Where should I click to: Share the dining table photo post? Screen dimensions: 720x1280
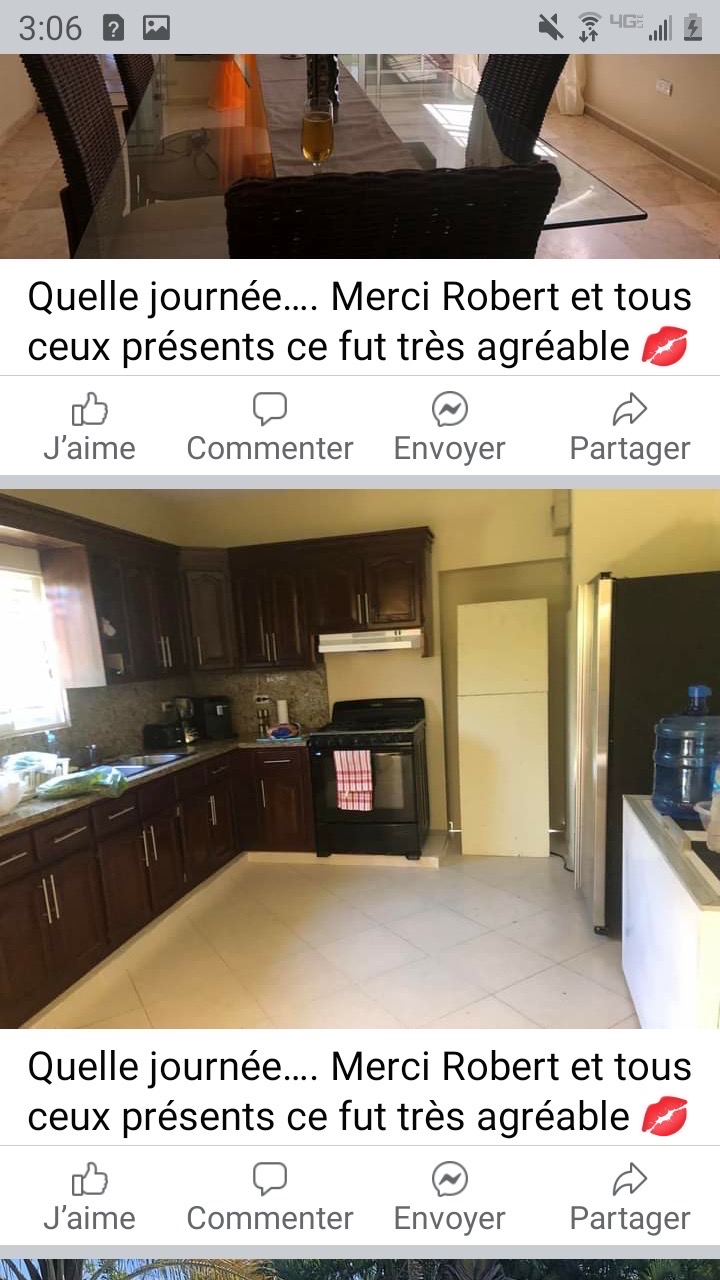coord(629,427)
